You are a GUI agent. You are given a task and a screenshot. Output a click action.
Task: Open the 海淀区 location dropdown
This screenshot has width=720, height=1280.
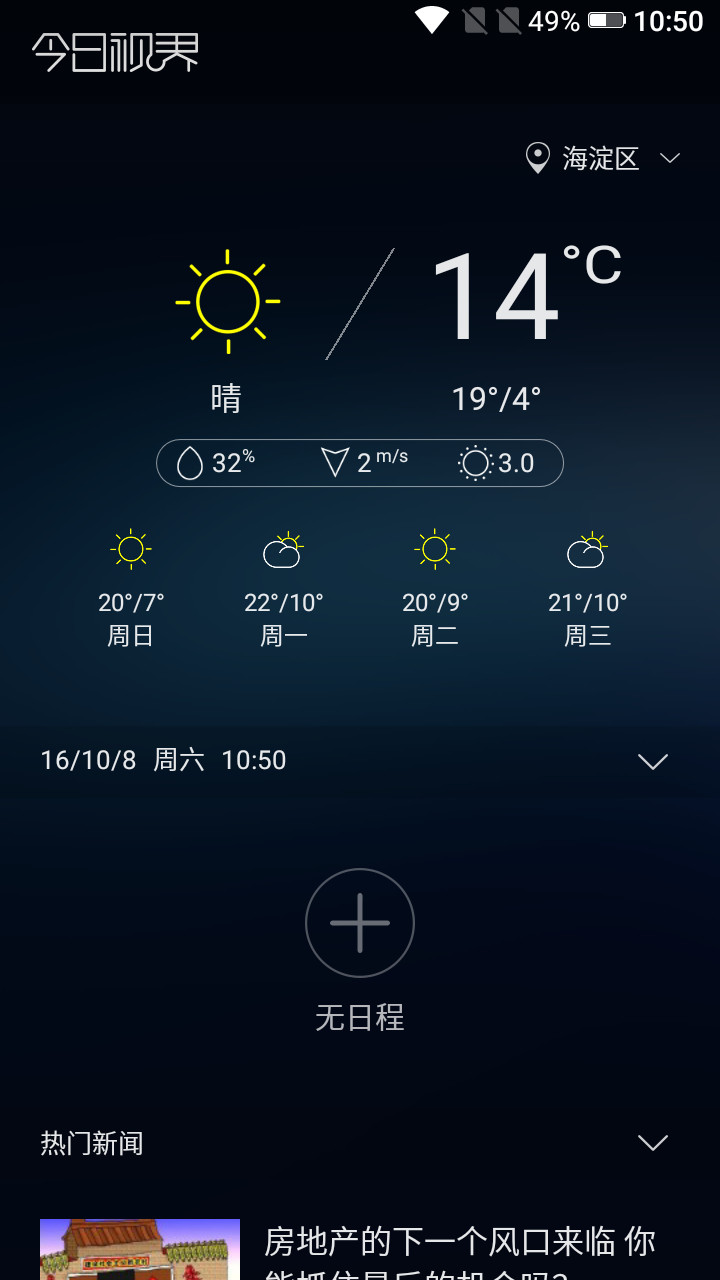[604, 158]
